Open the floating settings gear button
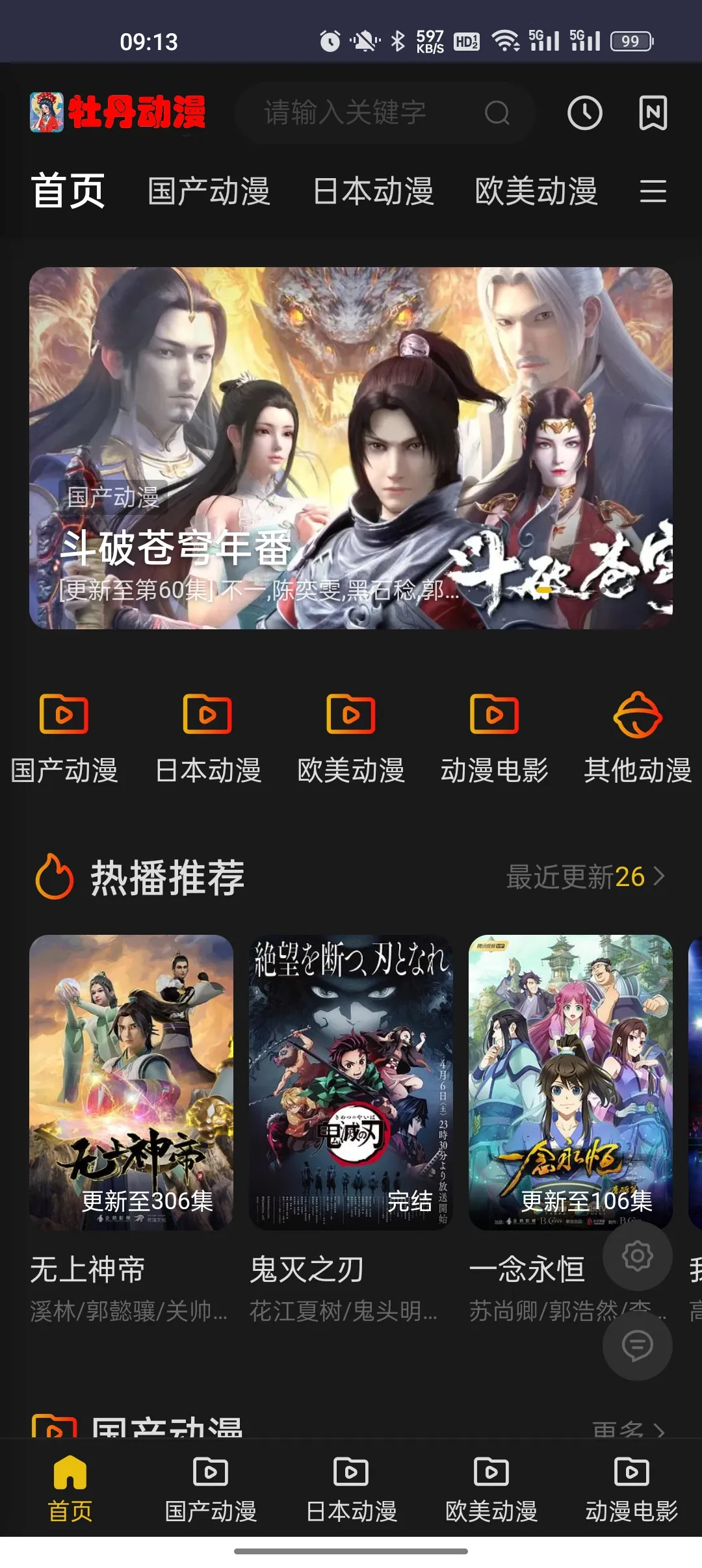 coord(637,1255)
